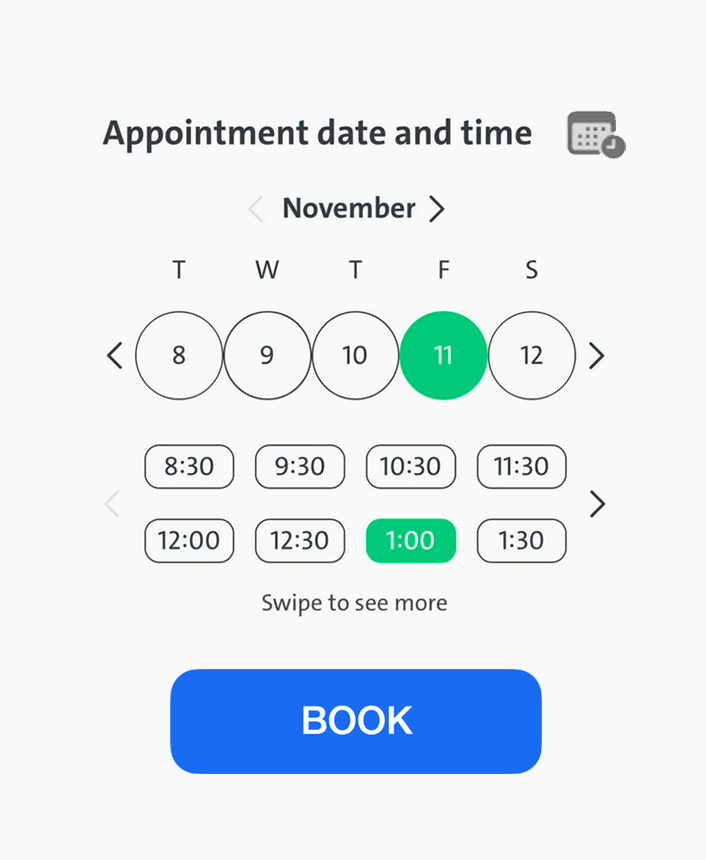
Task: Go to the month before November
Action: click(x=256, y=209)
